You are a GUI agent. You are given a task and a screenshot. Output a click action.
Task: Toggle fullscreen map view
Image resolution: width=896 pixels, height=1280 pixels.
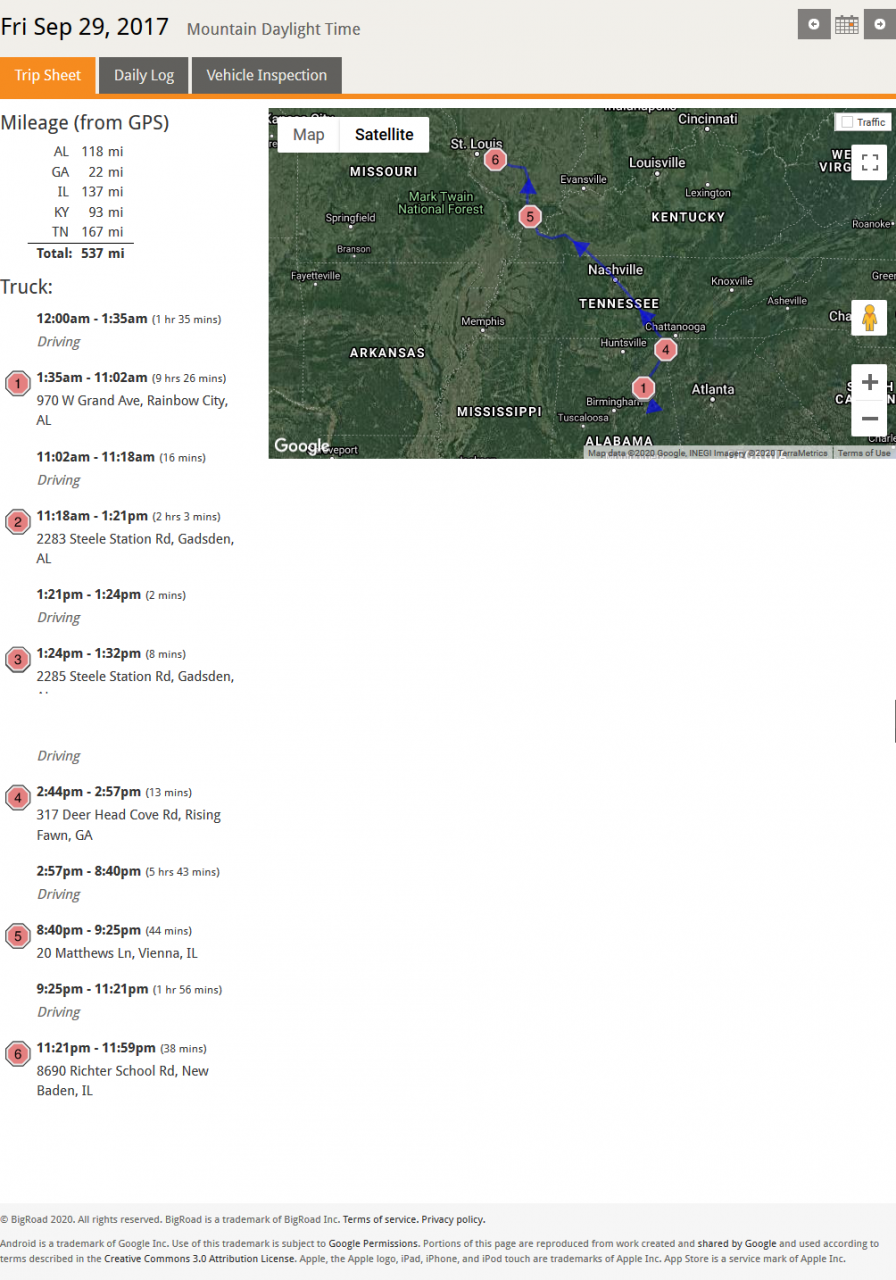tap(869, 162)
